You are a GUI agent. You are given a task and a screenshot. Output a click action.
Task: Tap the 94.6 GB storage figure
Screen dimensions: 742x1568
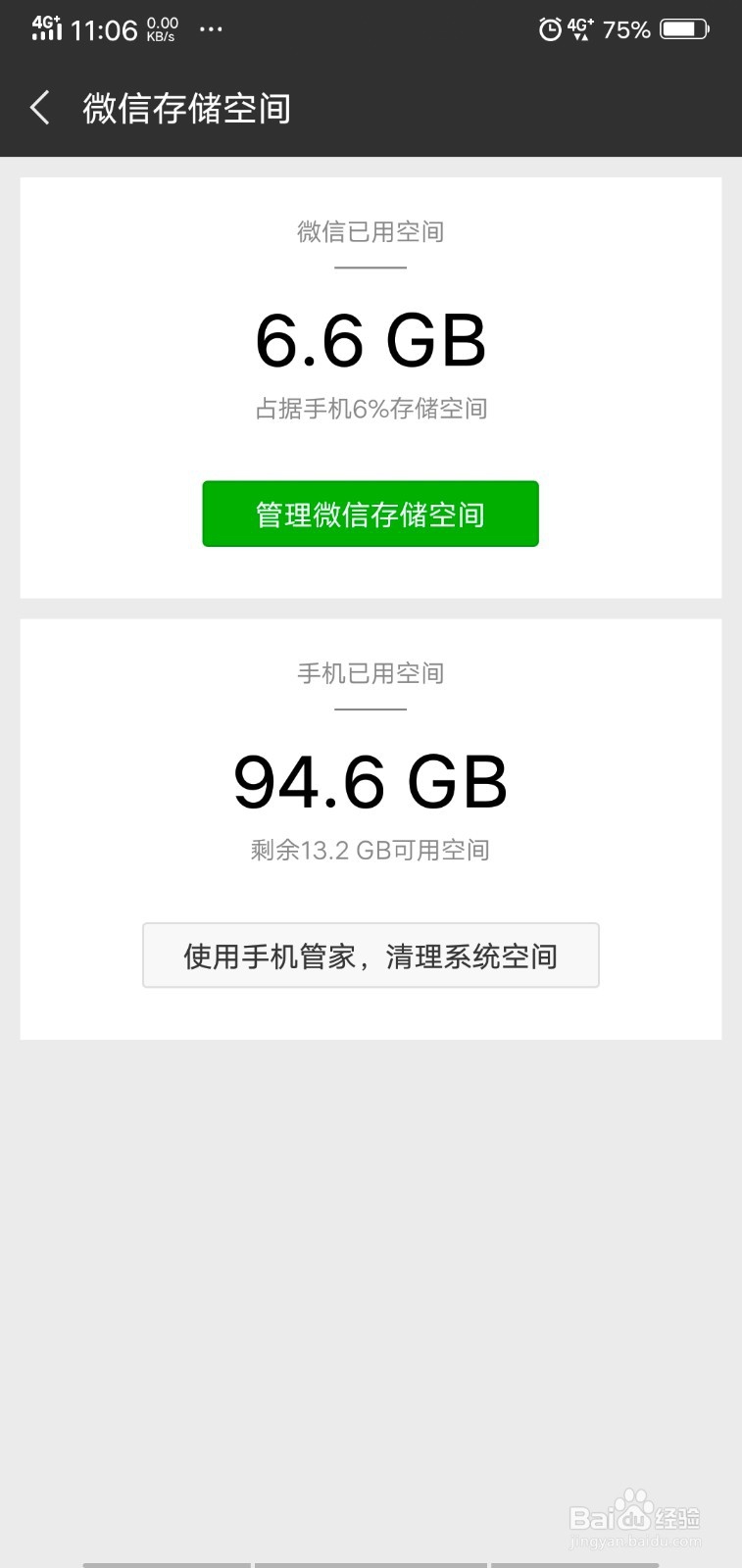371,781
